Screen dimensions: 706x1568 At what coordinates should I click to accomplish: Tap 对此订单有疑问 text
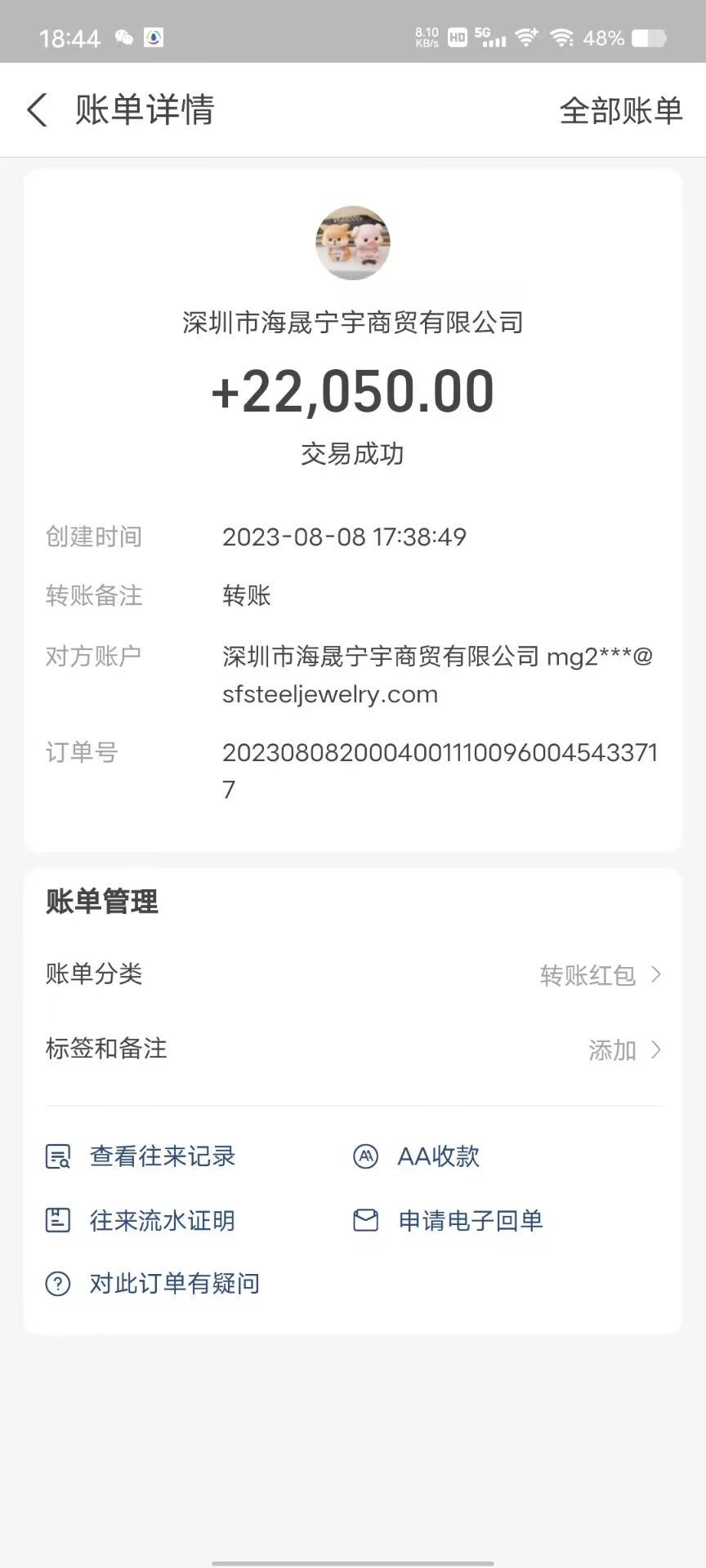[173, 1283]
